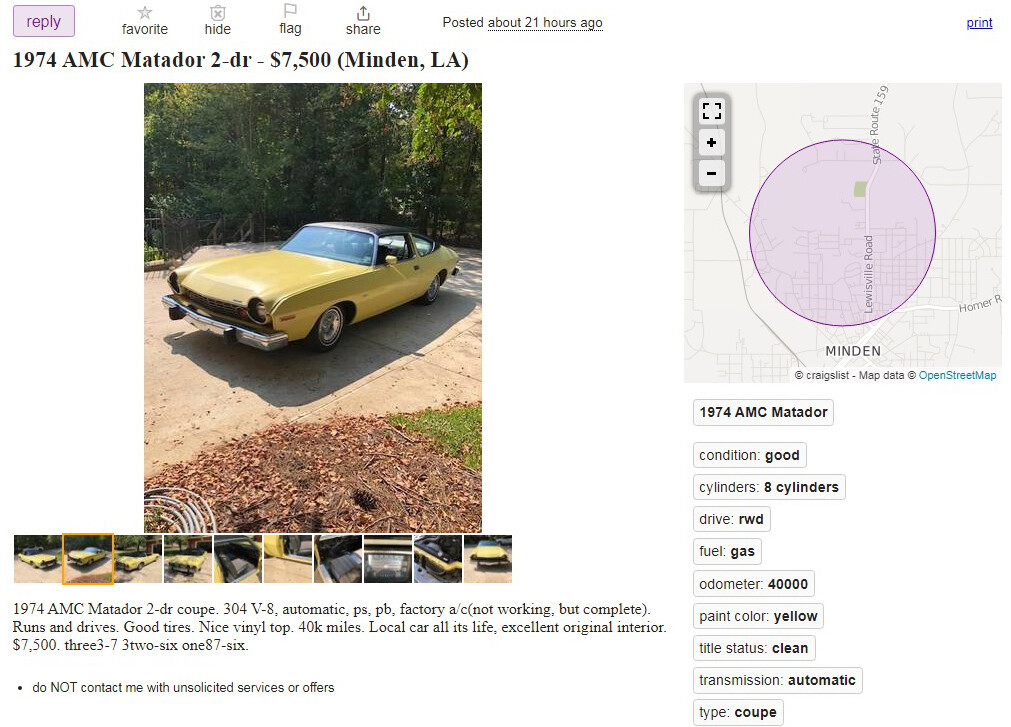Expand the map to fullscreen
This screenshot has height=727, width=1011.
[x=711, y=112]
